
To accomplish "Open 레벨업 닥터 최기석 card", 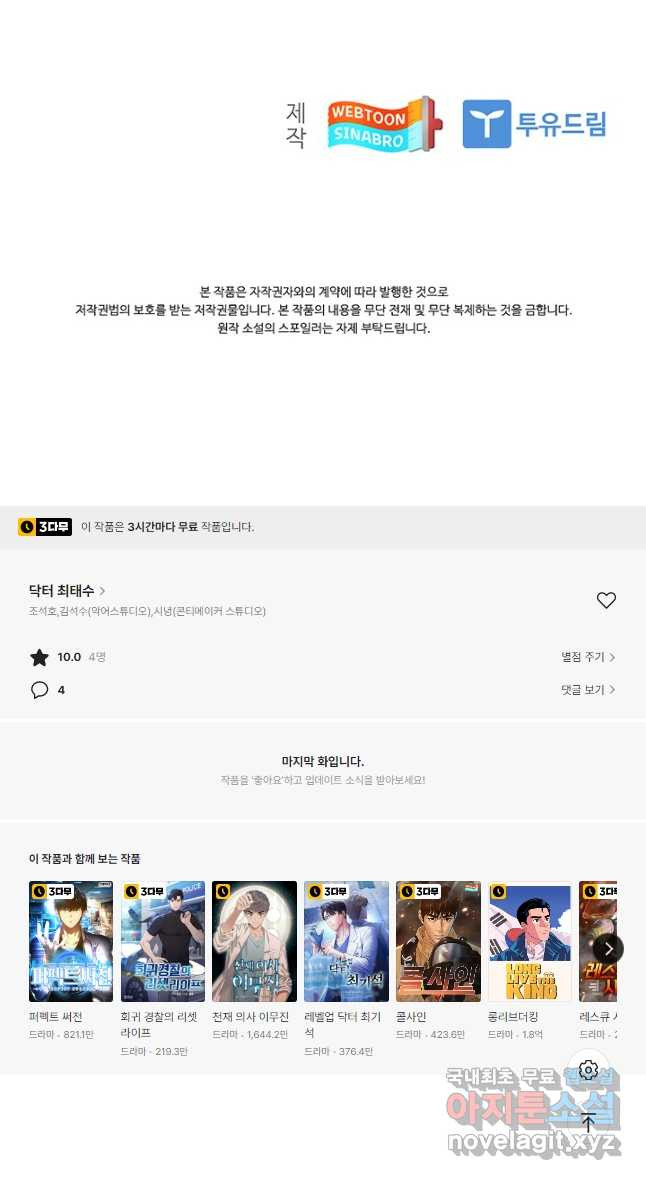I will click(x=346, y=941).
